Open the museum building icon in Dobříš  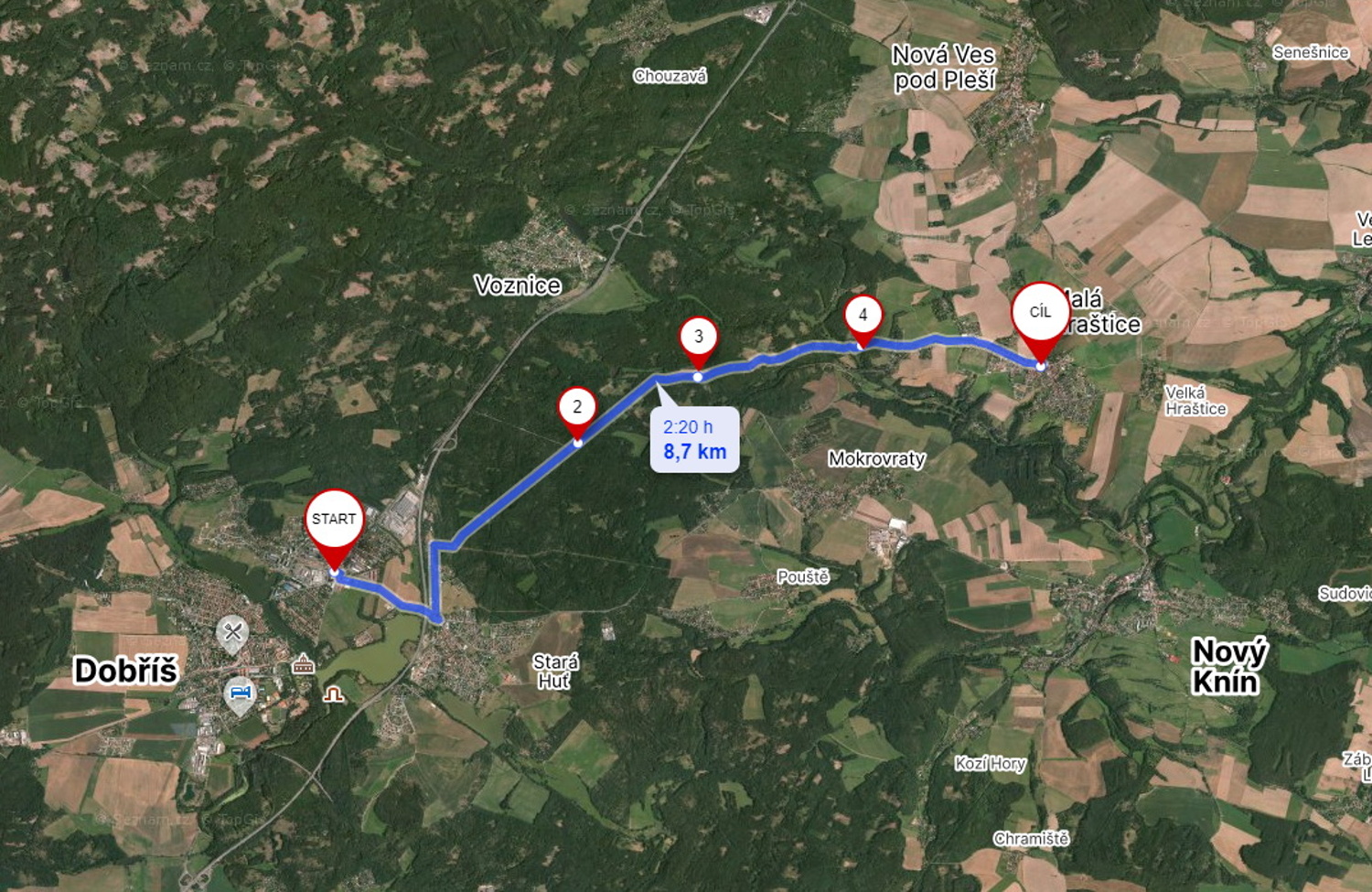tap(303, 665)
